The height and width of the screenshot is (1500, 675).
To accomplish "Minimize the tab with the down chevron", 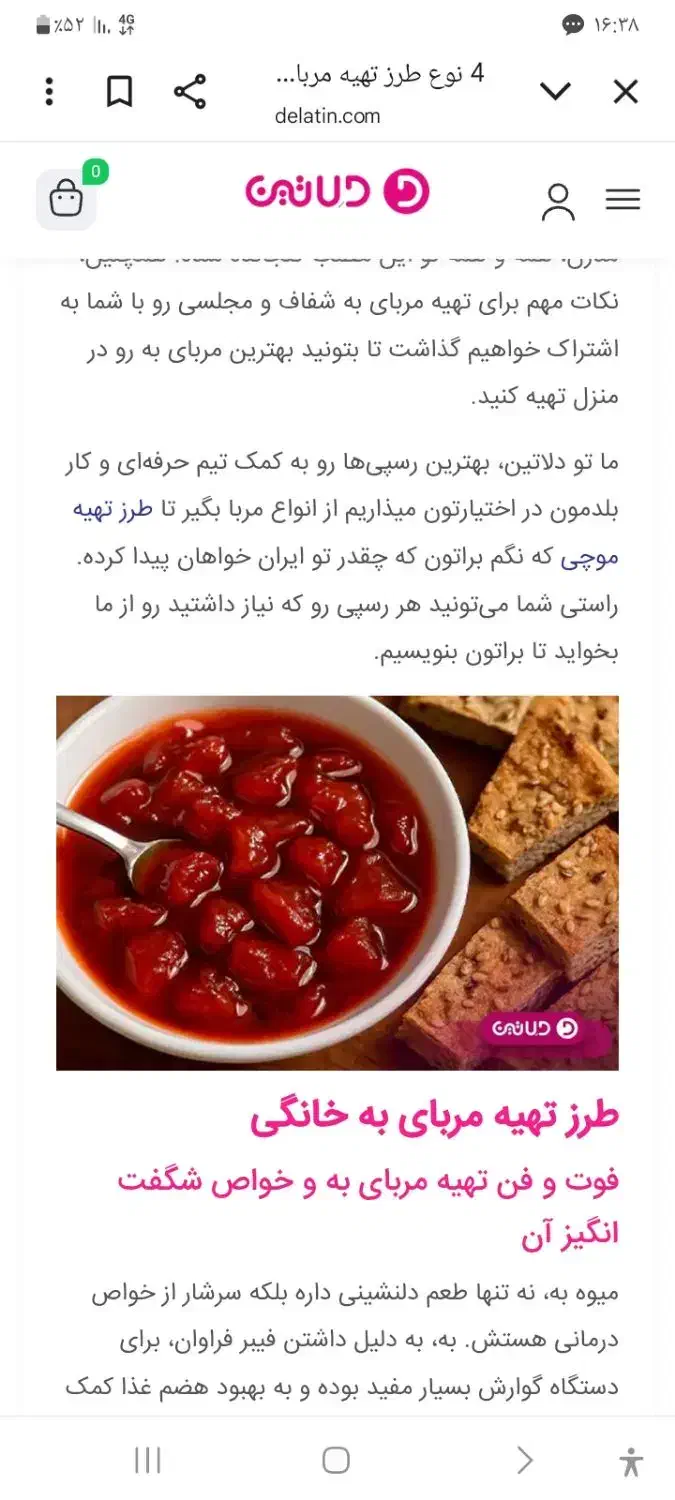I will (x=555, y=92).
